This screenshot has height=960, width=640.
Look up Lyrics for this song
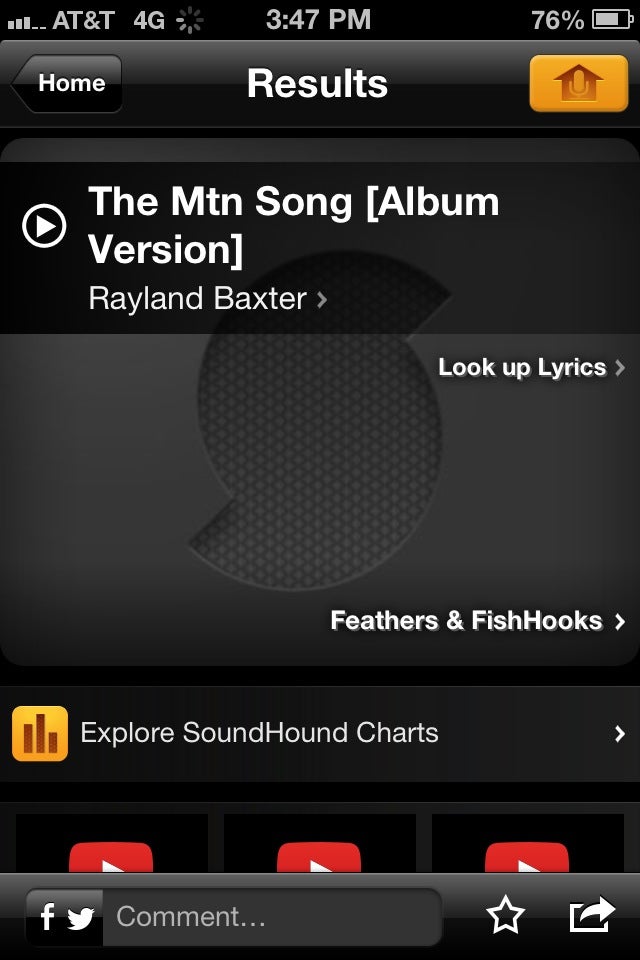(x=530, y=367)
